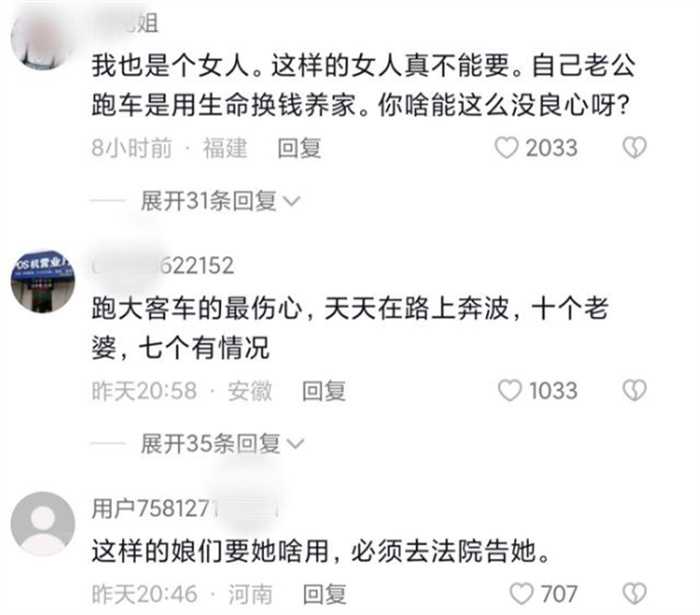
Task: Reply to the comment posted 8小时前
Action: click(x=299, y=148)
